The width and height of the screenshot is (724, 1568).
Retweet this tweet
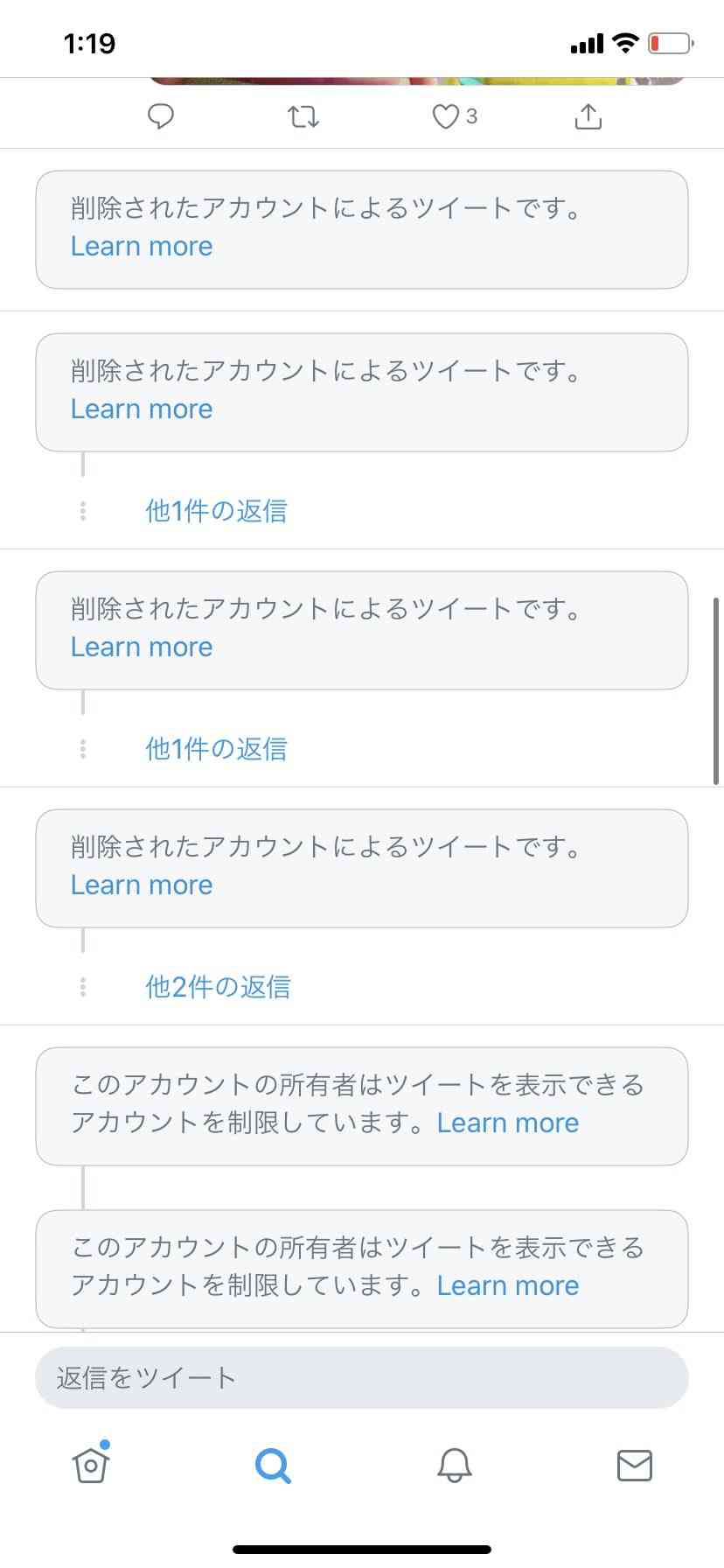click(303, 116)
